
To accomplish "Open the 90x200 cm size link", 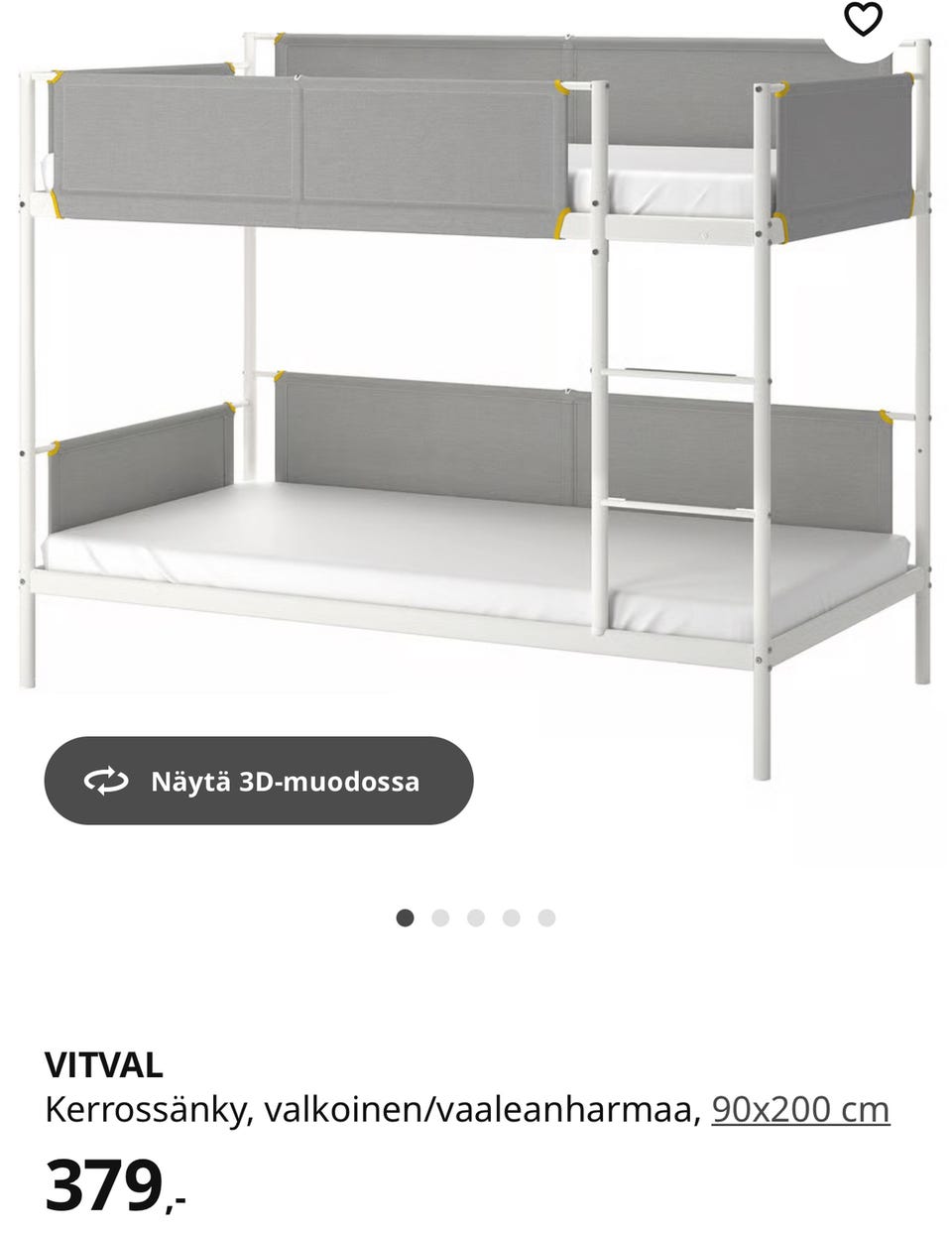I will click(x=800, y=1109).
